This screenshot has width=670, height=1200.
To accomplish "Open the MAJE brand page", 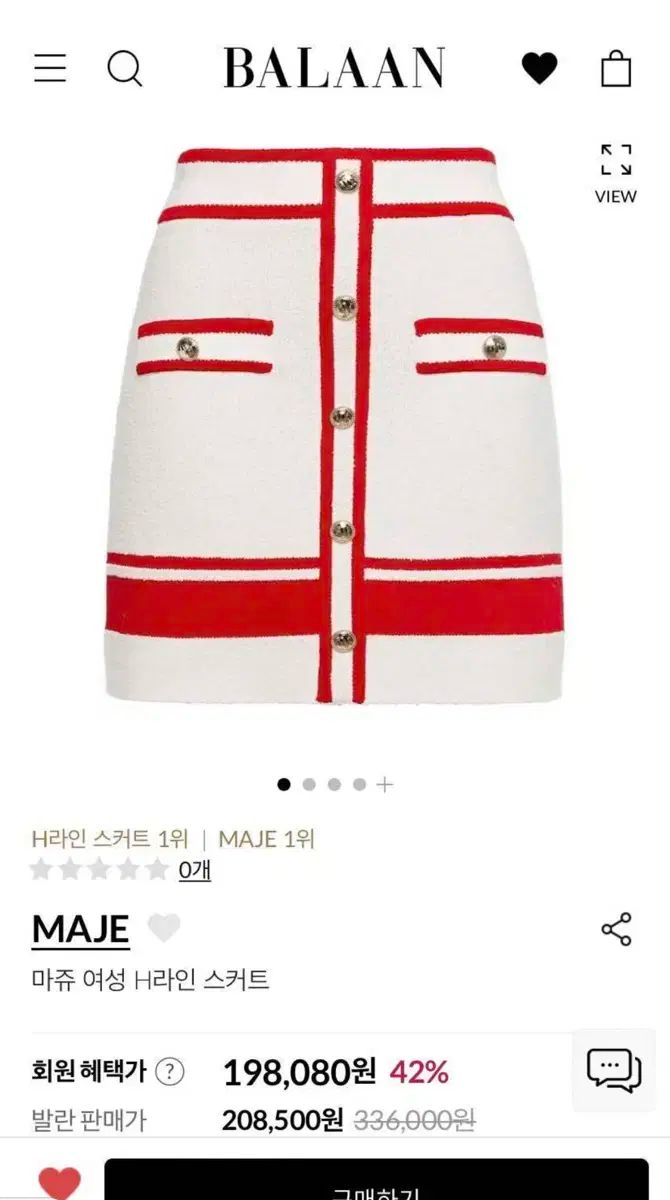I will tap(81, 929).
